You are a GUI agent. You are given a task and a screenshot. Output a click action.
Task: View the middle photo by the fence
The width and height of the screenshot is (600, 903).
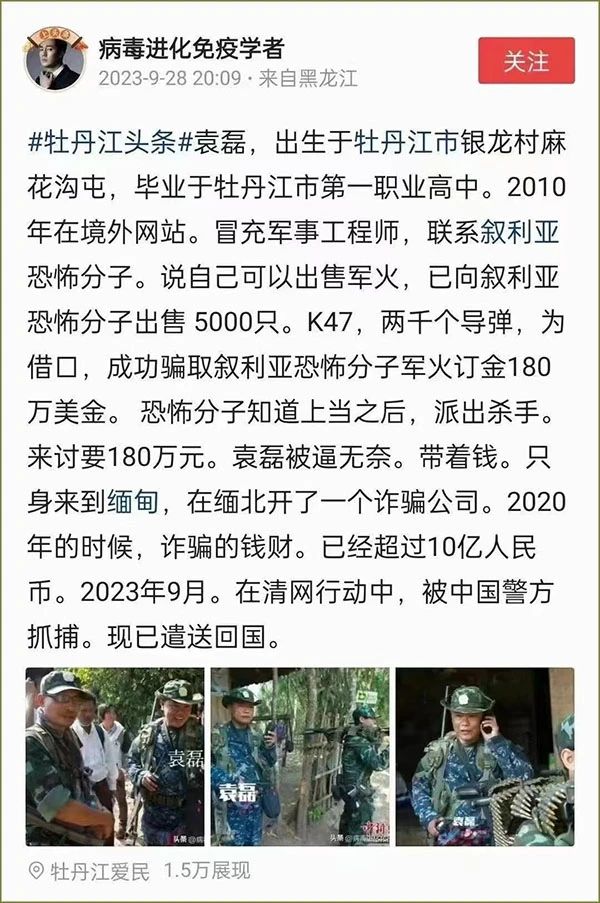coord(299,756)
